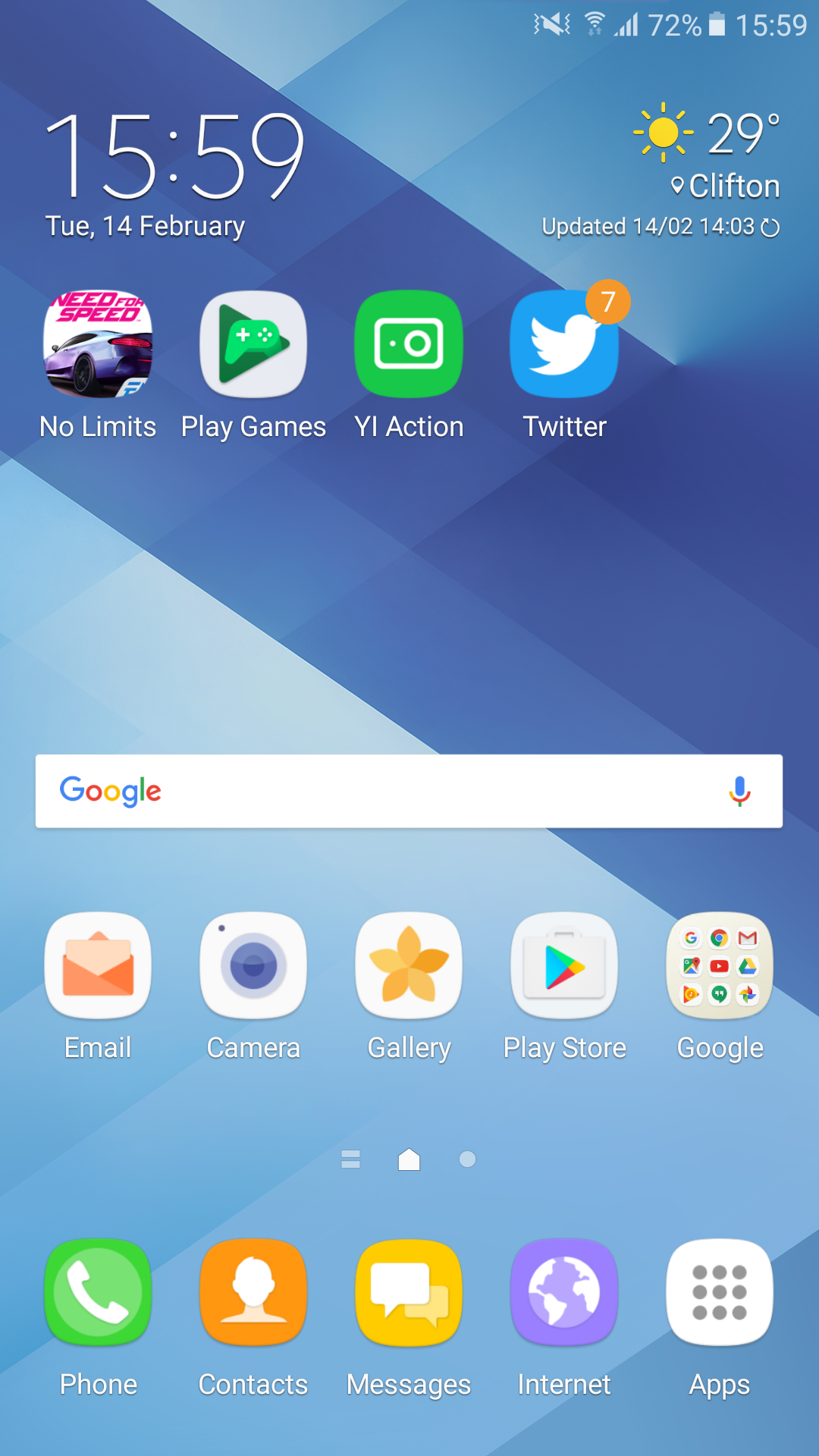The height and width of the screenshot is (1456, 819).
Task: Expand the Google apps folder
Action: click(720, 966)
